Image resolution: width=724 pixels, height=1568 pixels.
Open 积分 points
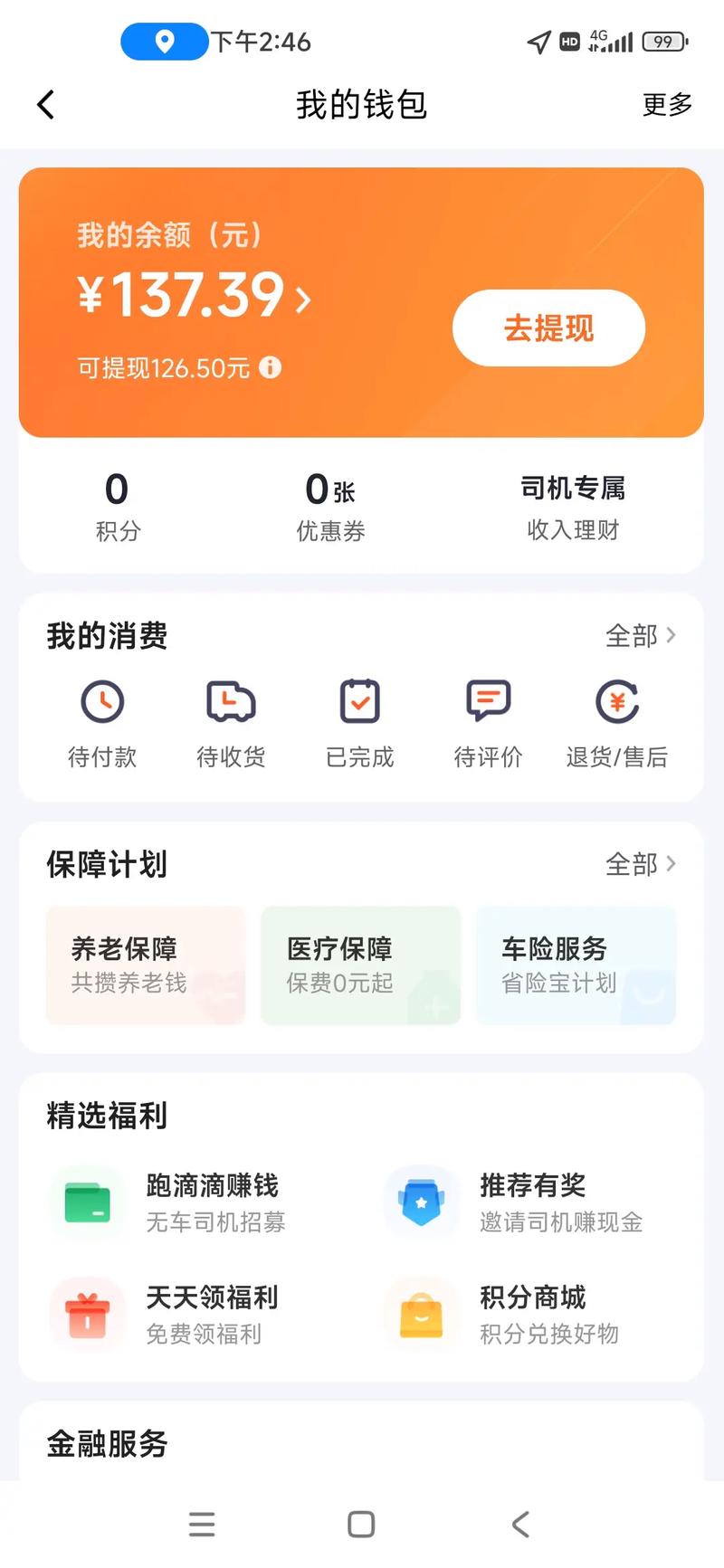(x=118, y=507)
